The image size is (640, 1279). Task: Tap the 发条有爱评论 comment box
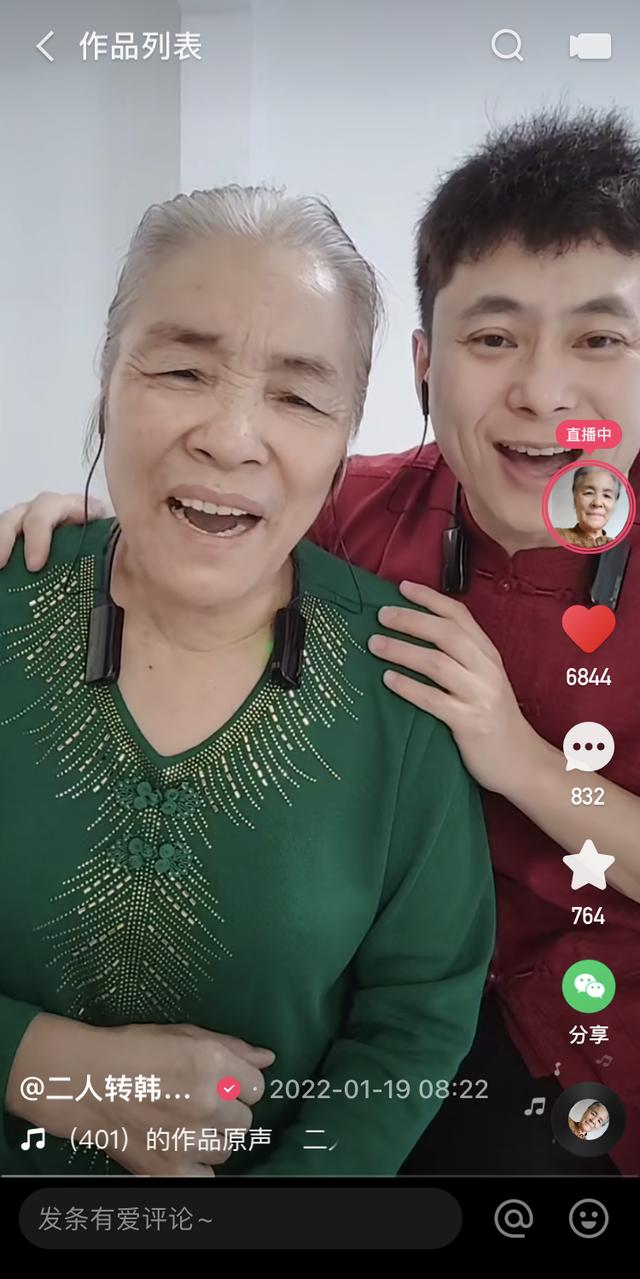pyautogui.click(x=240, y=1219)
